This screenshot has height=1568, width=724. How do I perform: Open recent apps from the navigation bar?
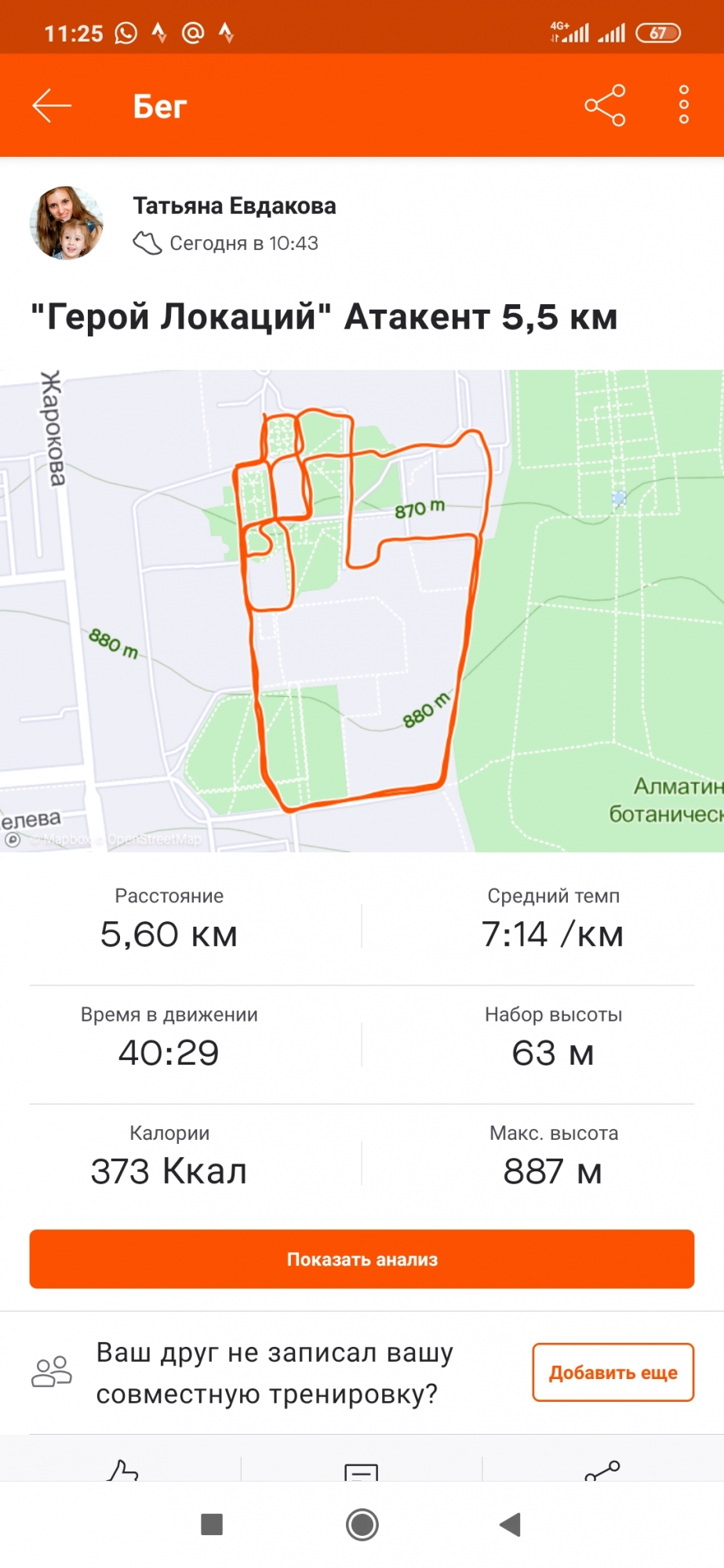pyautogui.click(x=212, y=1524)
